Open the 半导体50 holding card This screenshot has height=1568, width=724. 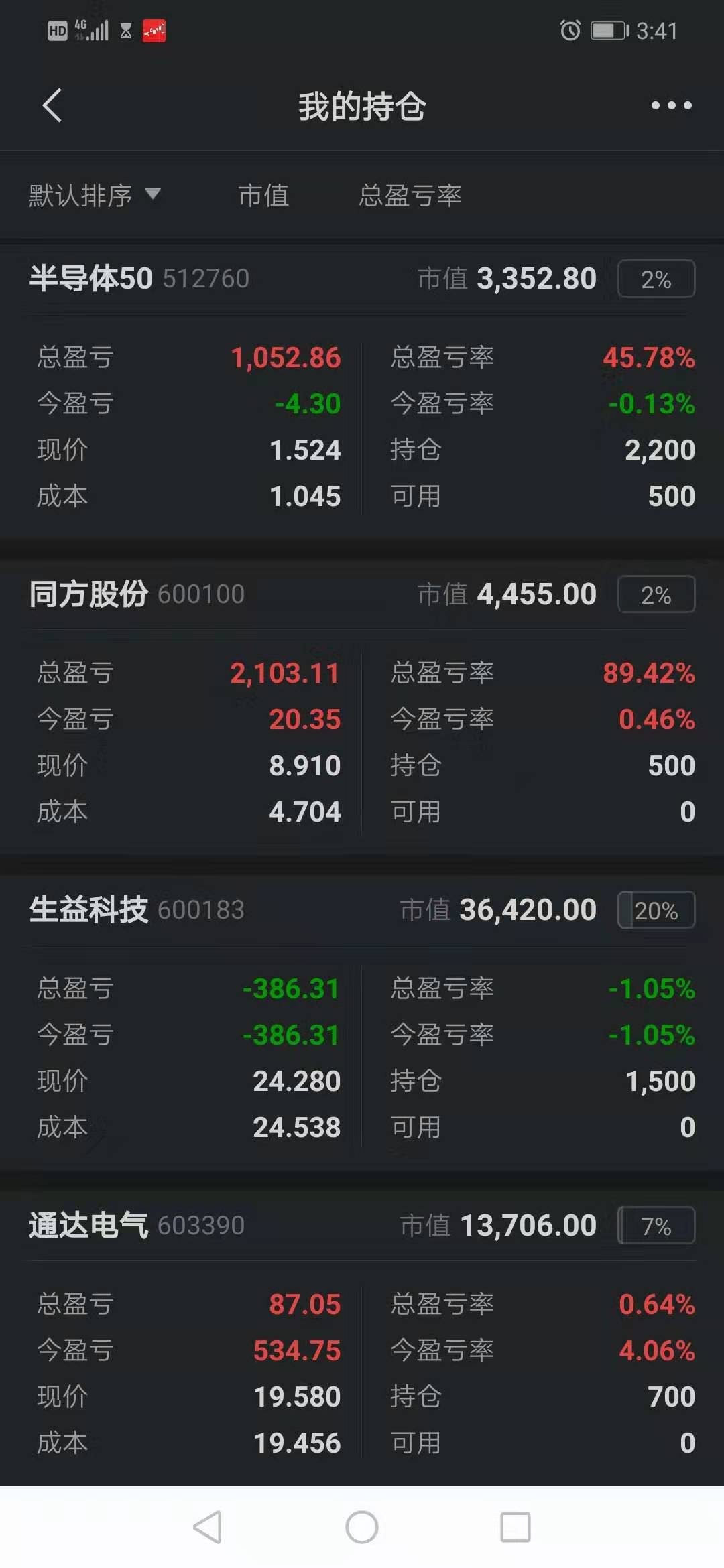tap(362, 392)
